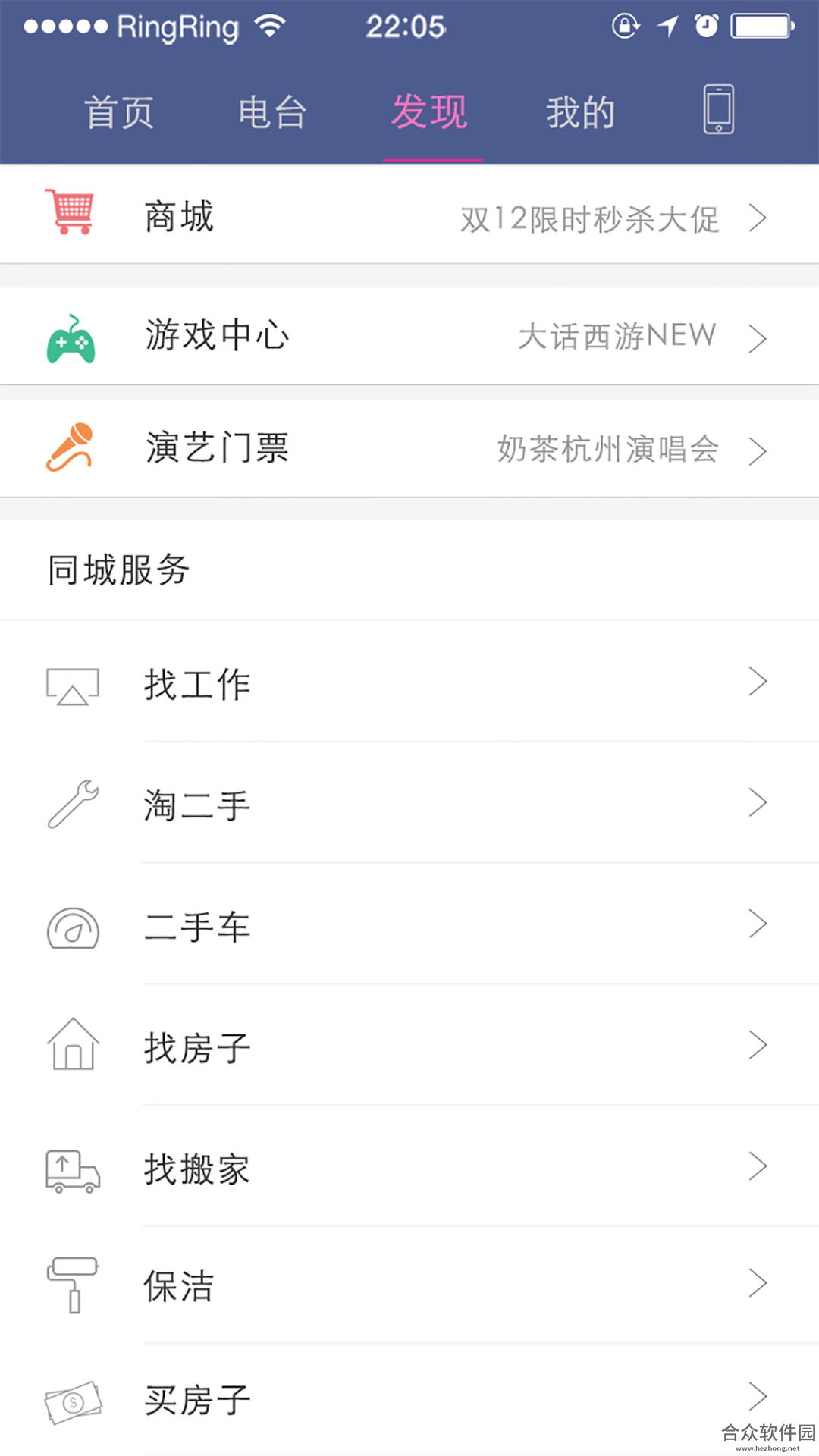Screen dimensions: 819x1456
Task: Tap the phone icon in the top bar
Action: tap(718, 109)
